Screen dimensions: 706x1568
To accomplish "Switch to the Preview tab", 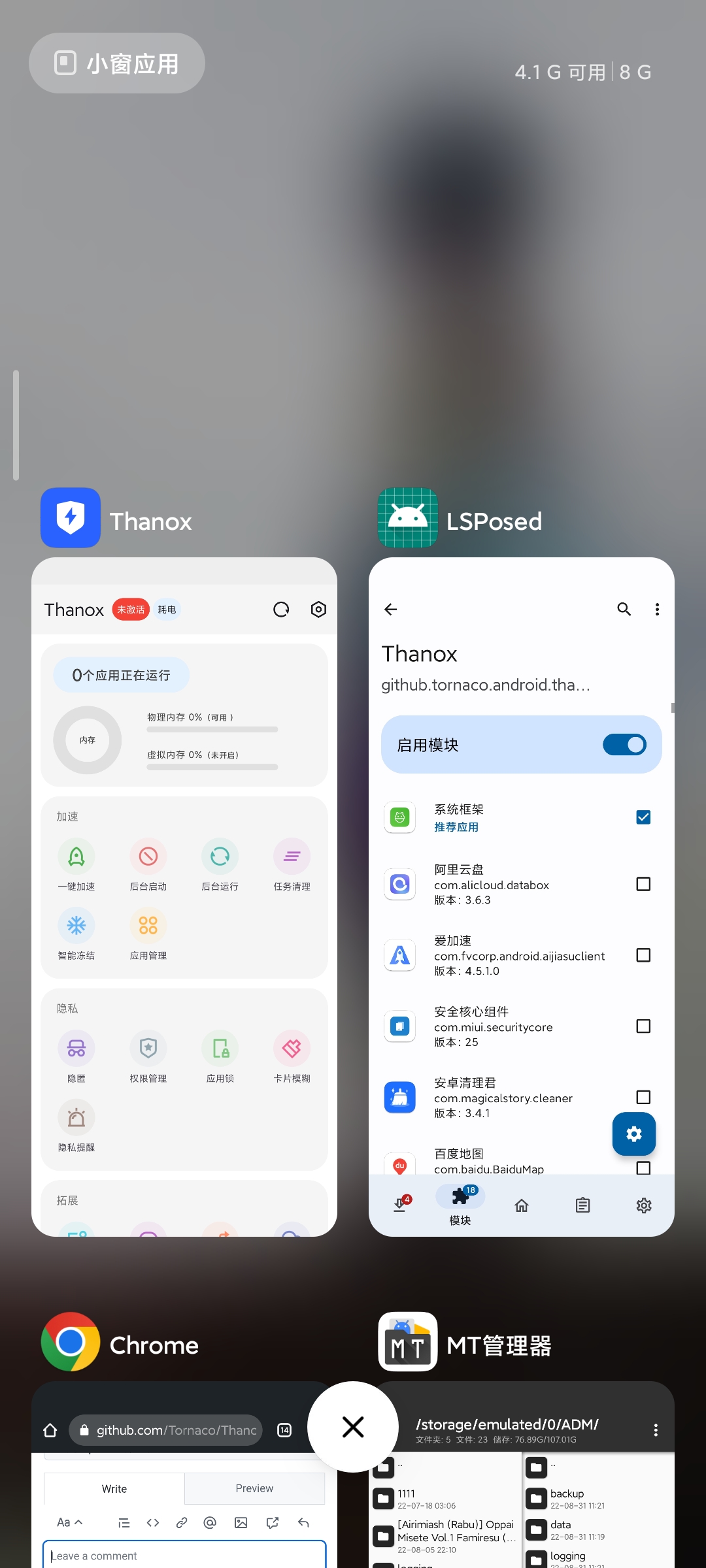I will (254, 1488).
